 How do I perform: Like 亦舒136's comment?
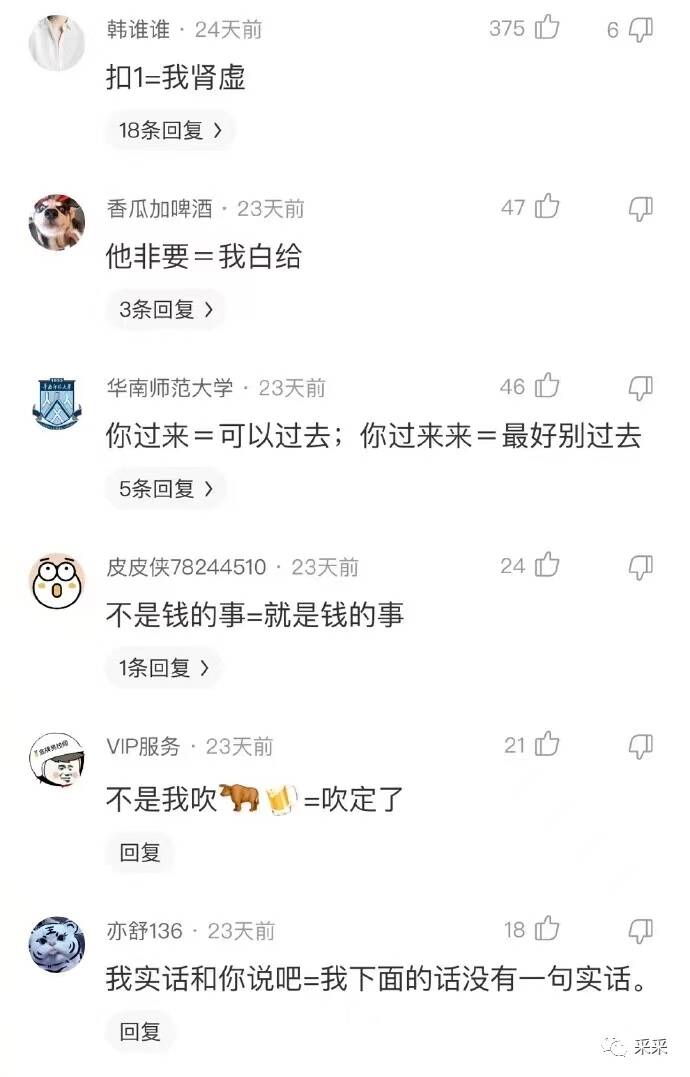tap(547, 930)
